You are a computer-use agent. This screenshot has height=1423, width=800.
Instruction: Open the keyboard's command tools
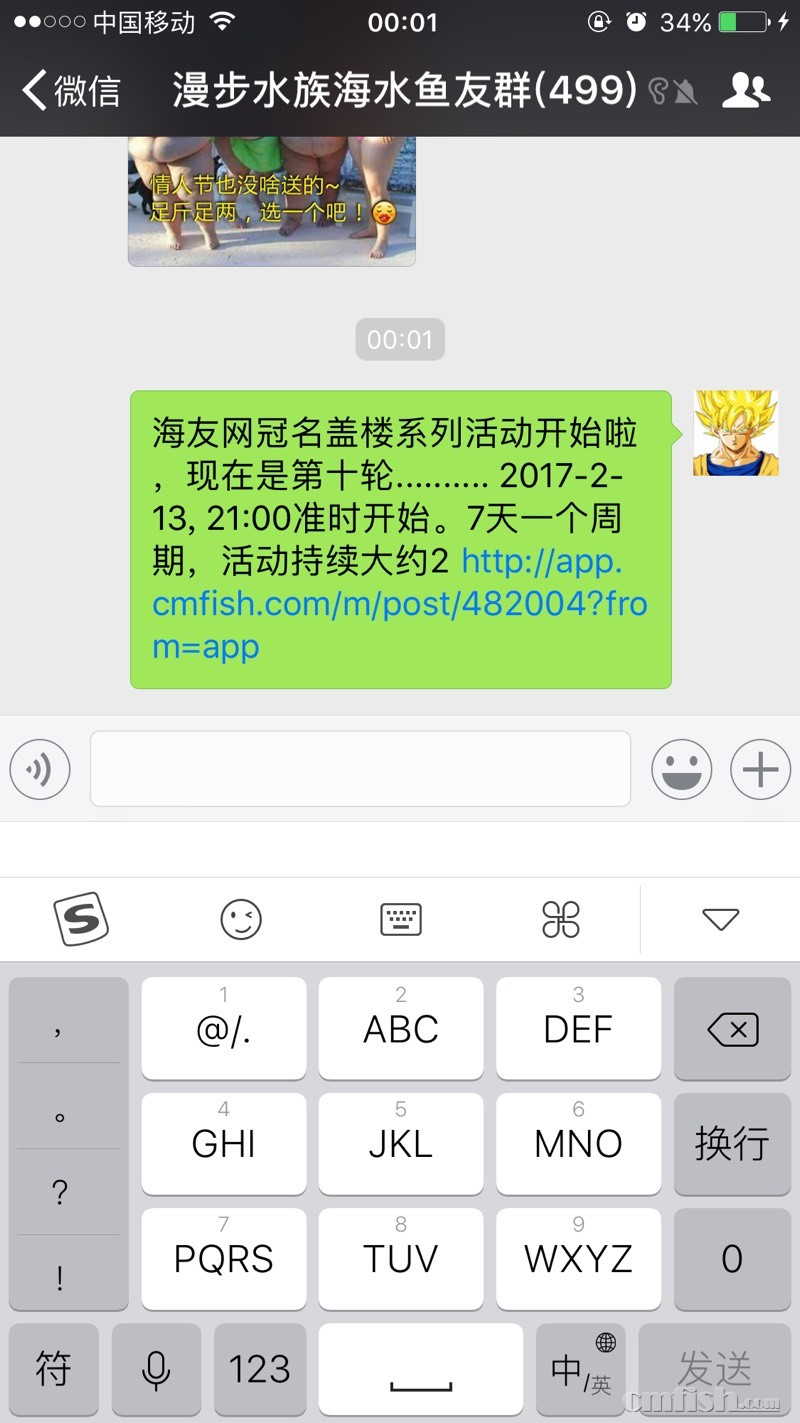(x=561, y=919)
